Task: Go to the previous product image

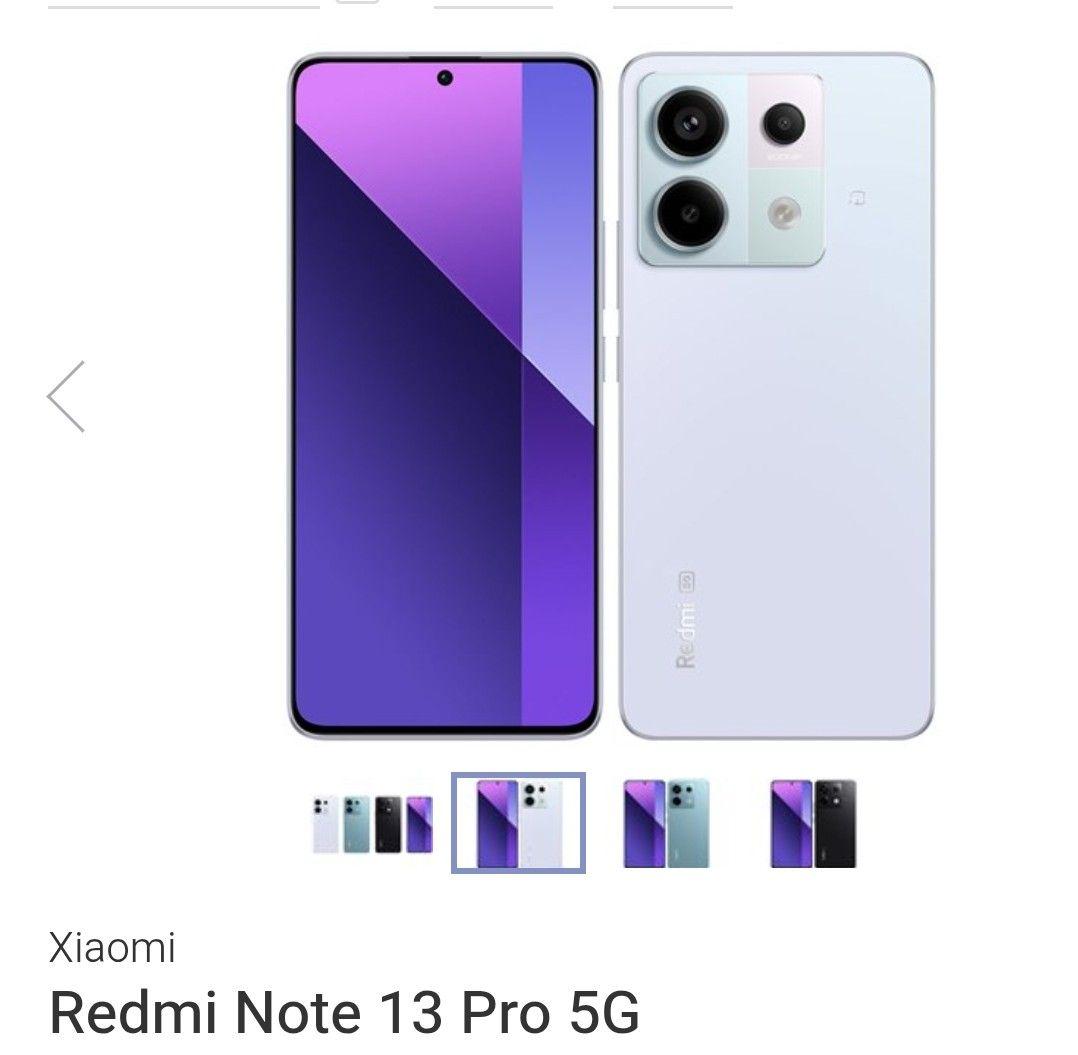Action: point(66,397)
